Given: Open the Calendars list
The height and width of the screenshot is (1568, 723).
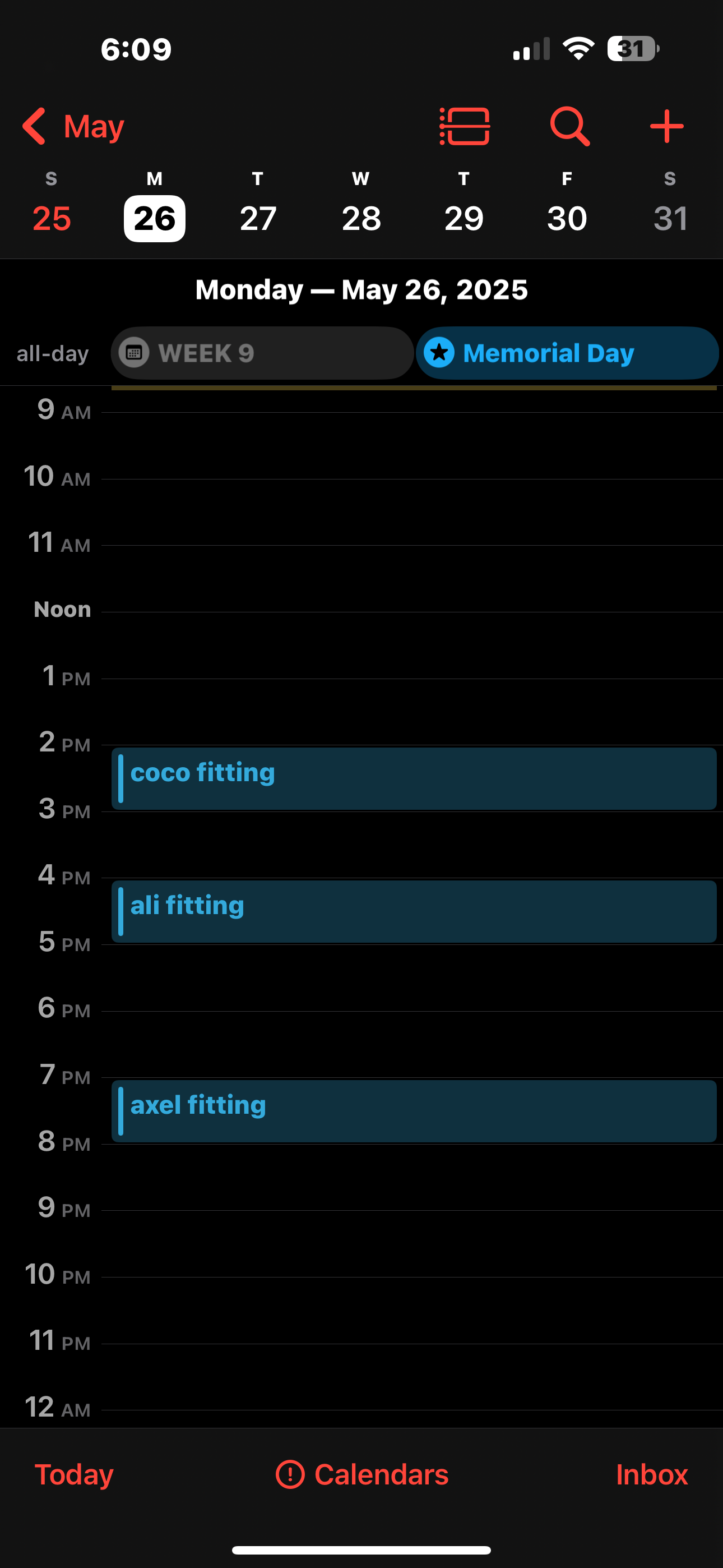Looking at the screenshot, I should (362, 1474).
